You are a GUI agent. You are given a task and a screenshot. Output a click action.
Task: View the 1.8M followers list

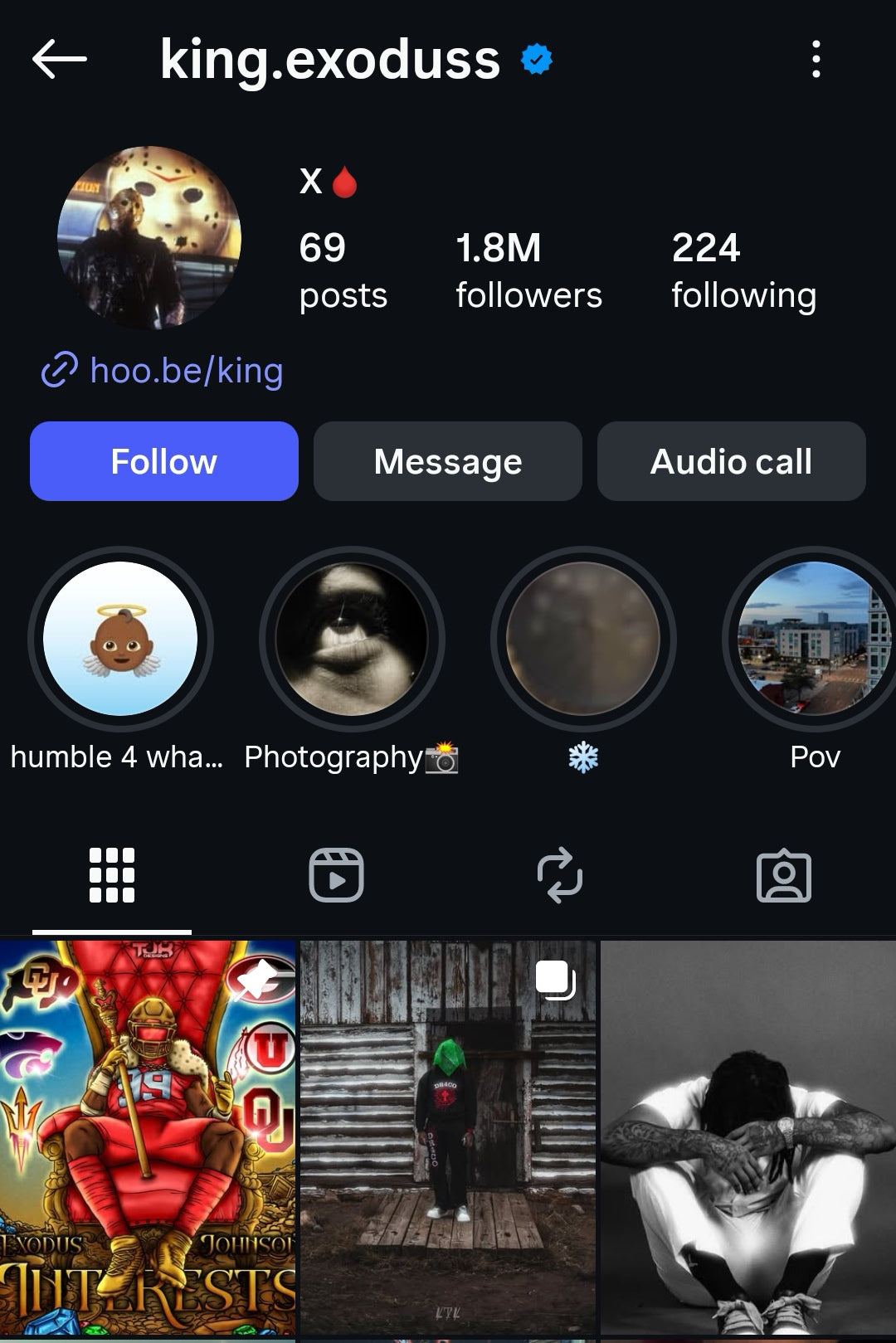(x=528, y=270)
